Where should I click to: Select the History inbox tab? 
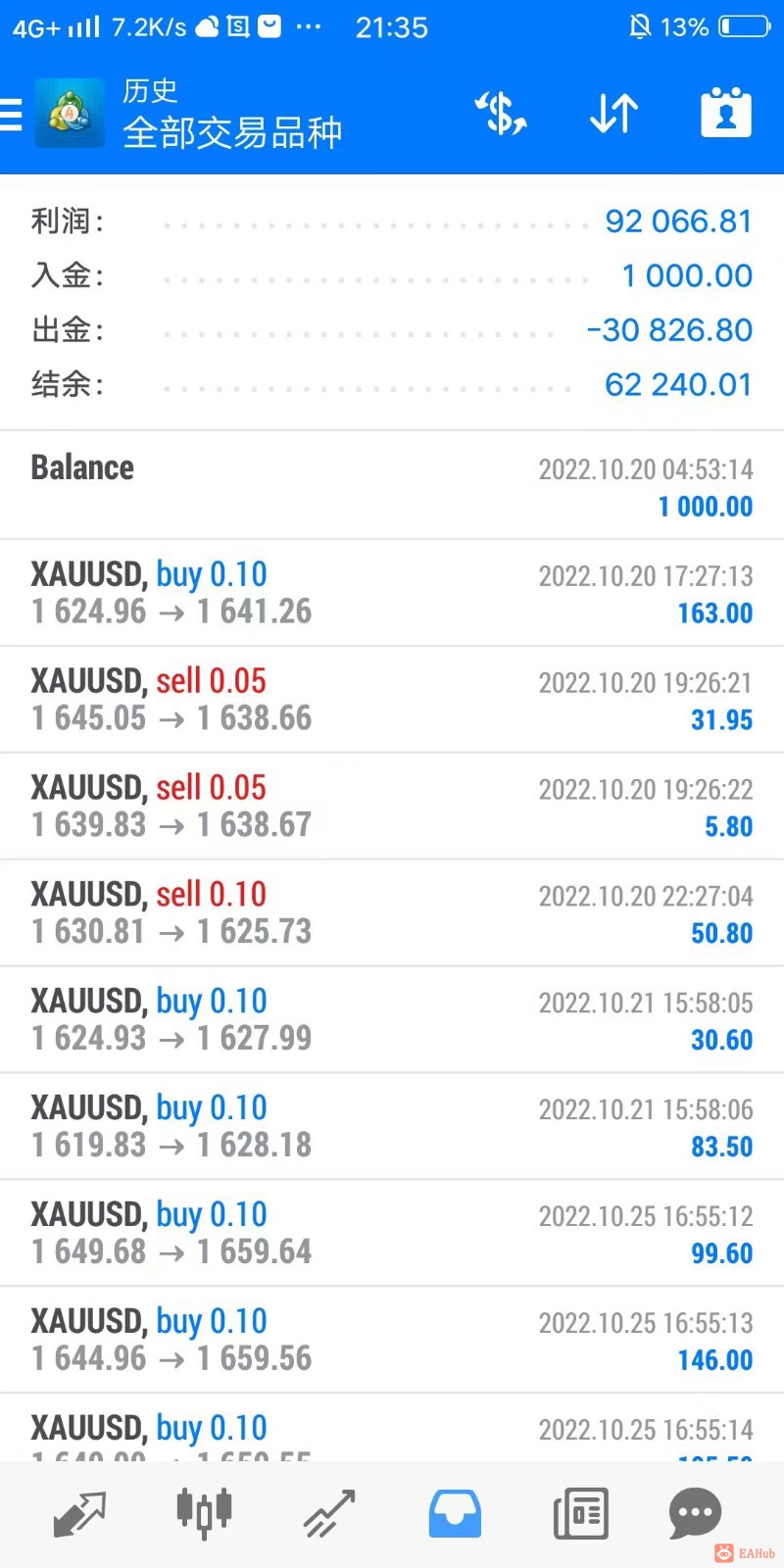(x=455, y=1513)
